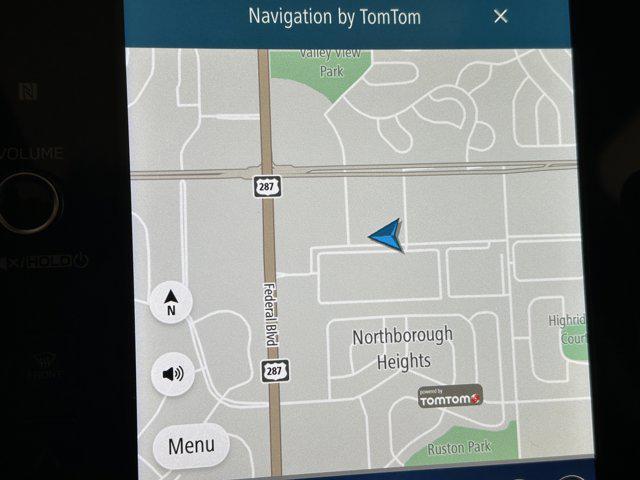
Task: Close the TomTom navigation screen
Action: (501, 16)
